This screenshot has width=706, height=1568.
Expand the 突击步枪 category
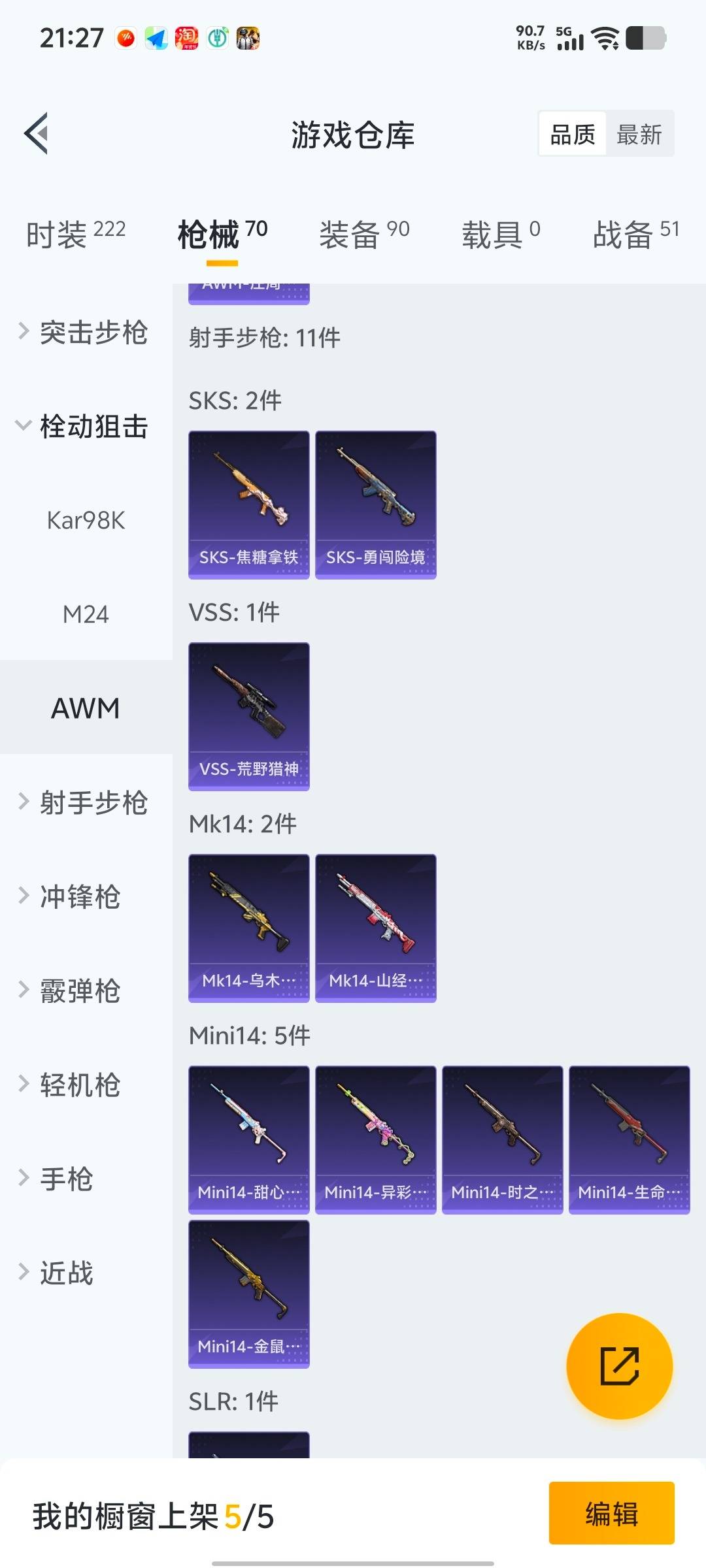(85, 333)
